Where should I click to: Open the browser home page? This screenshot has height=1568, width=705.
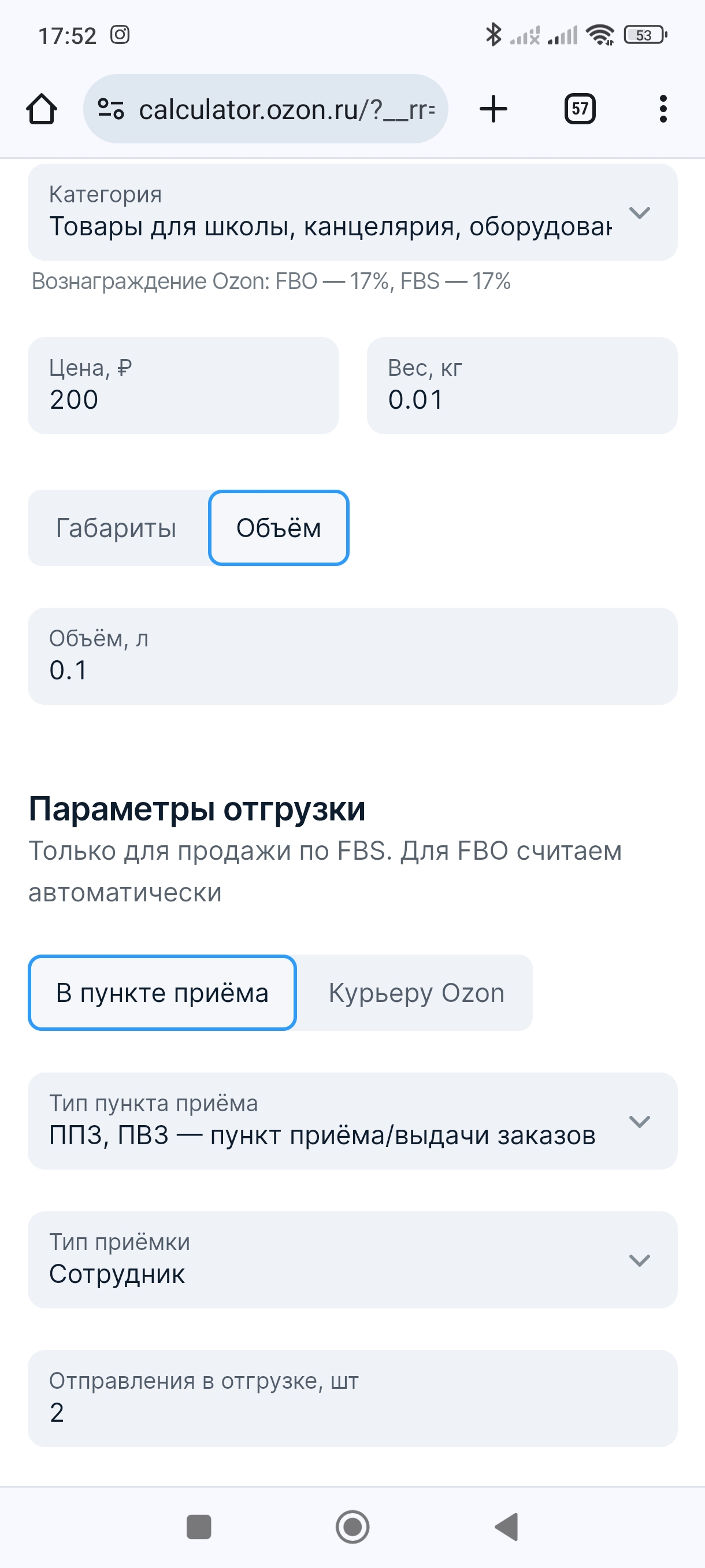click(x=42, y=110)
